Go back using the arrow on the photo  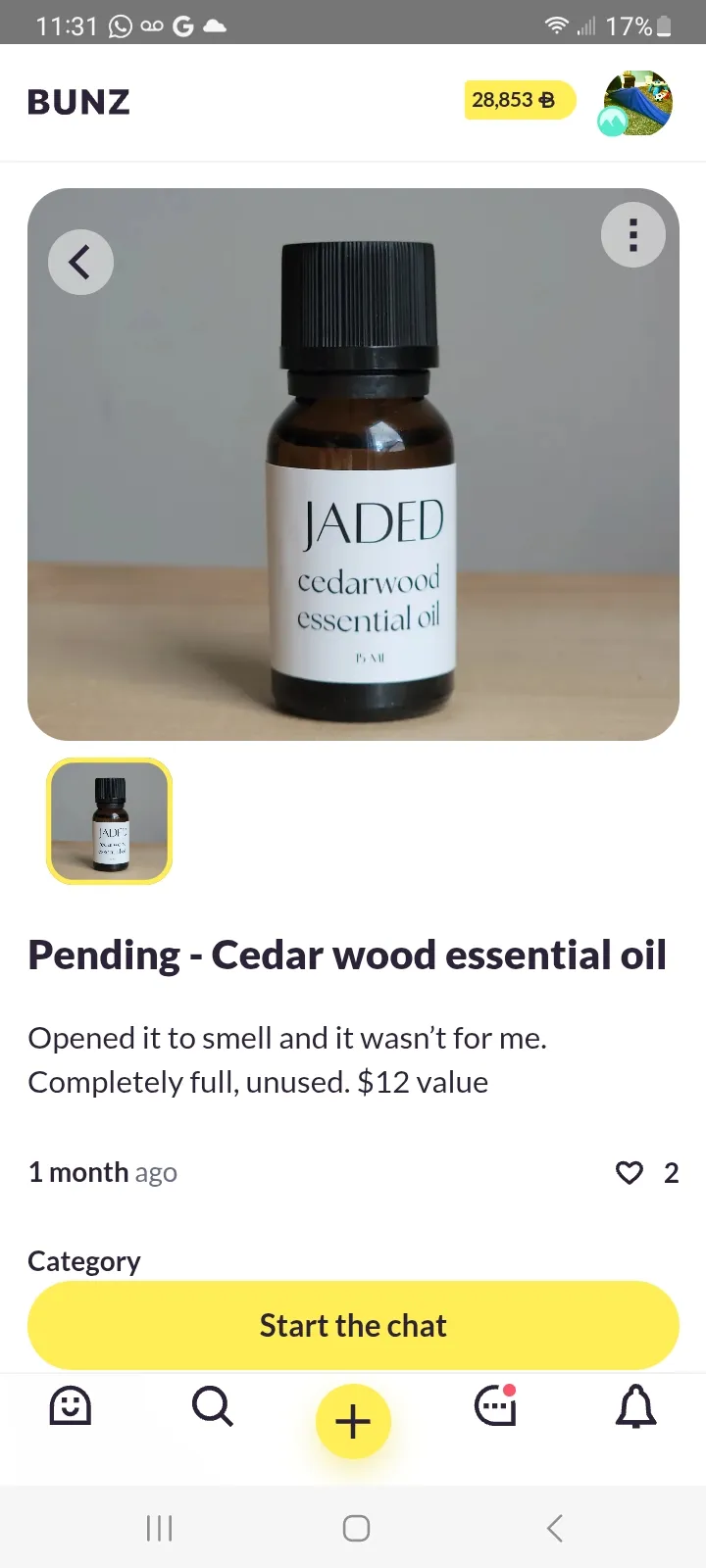click(80, 263)
